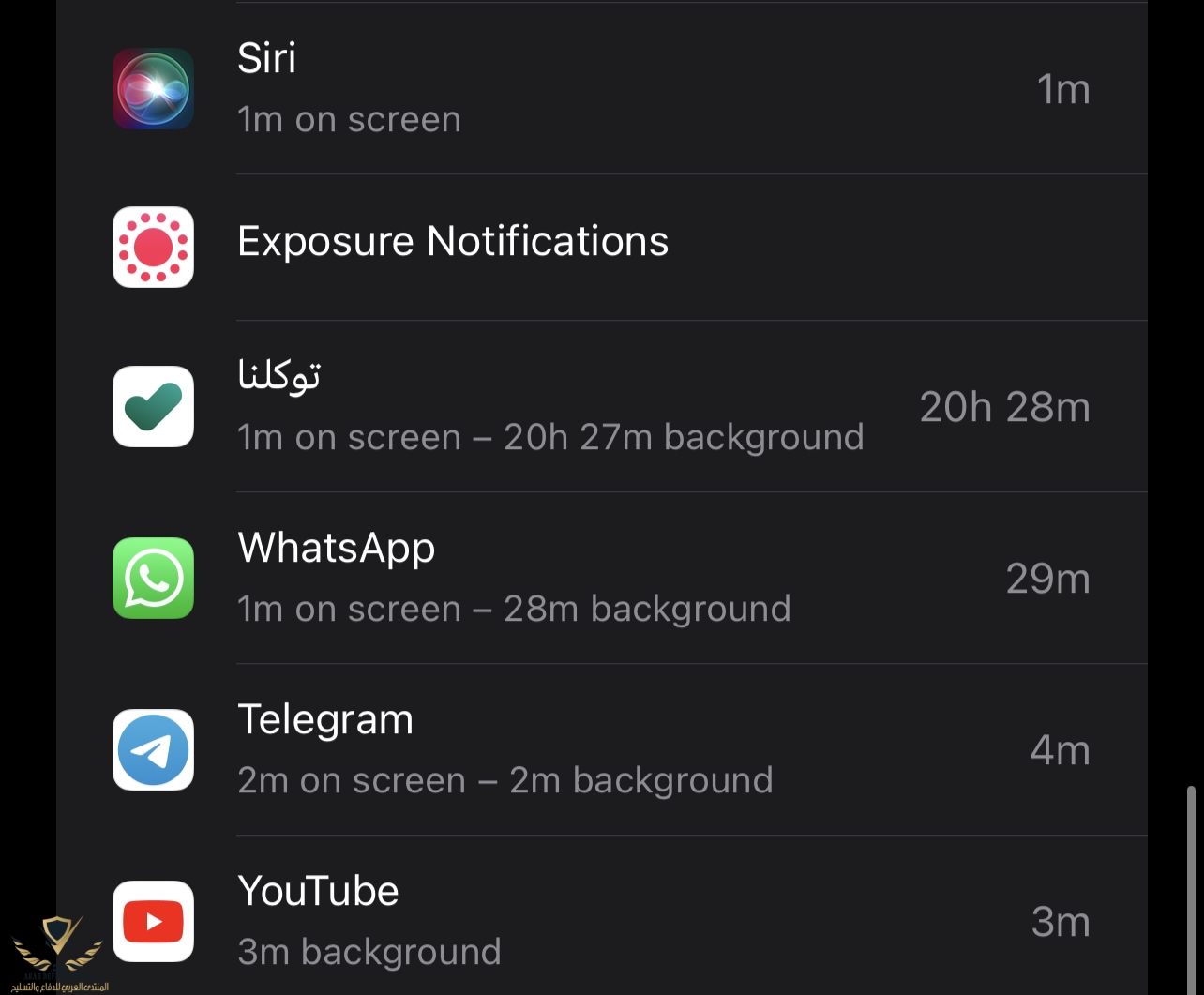Tap the Siri battery usage row
This screenshot has width=1204, height=995.
click(600, 89)
